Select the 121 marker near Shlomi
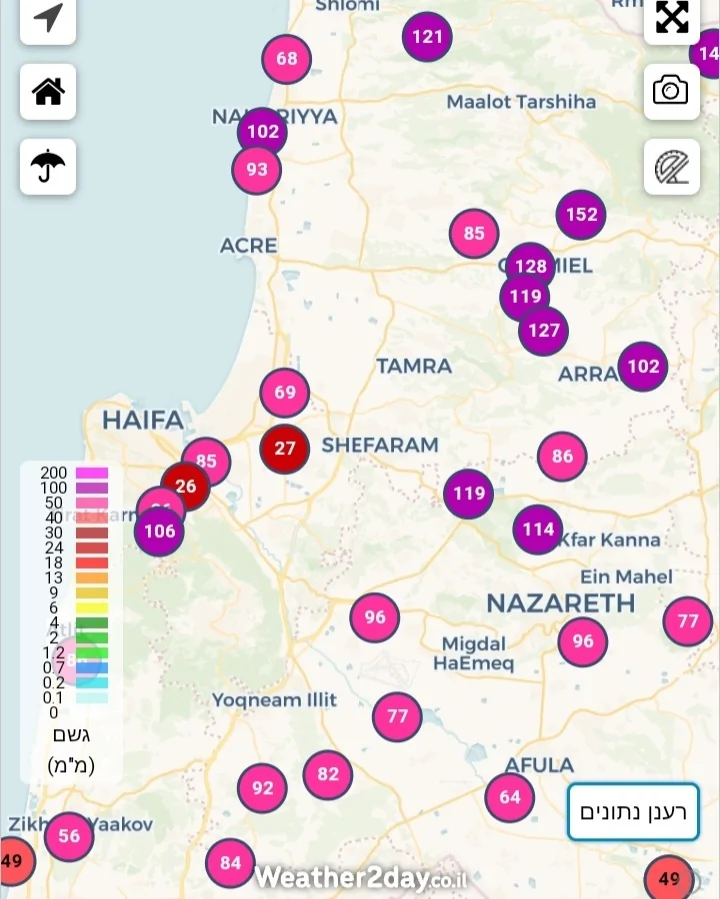Screen dimensions: 720x899 [427, 38]
